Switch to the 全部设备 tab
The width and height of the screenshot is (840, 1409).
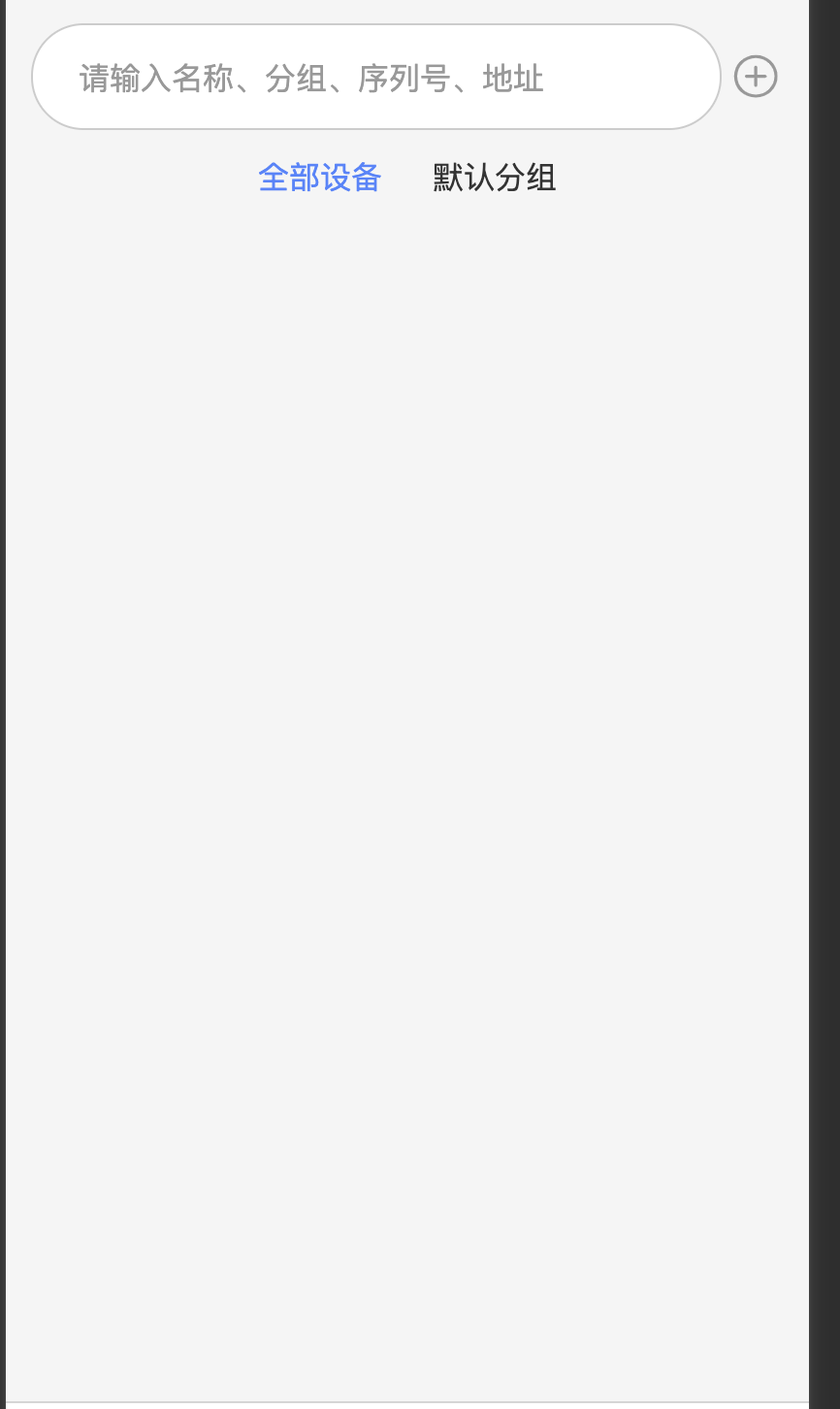coord(320,178)
